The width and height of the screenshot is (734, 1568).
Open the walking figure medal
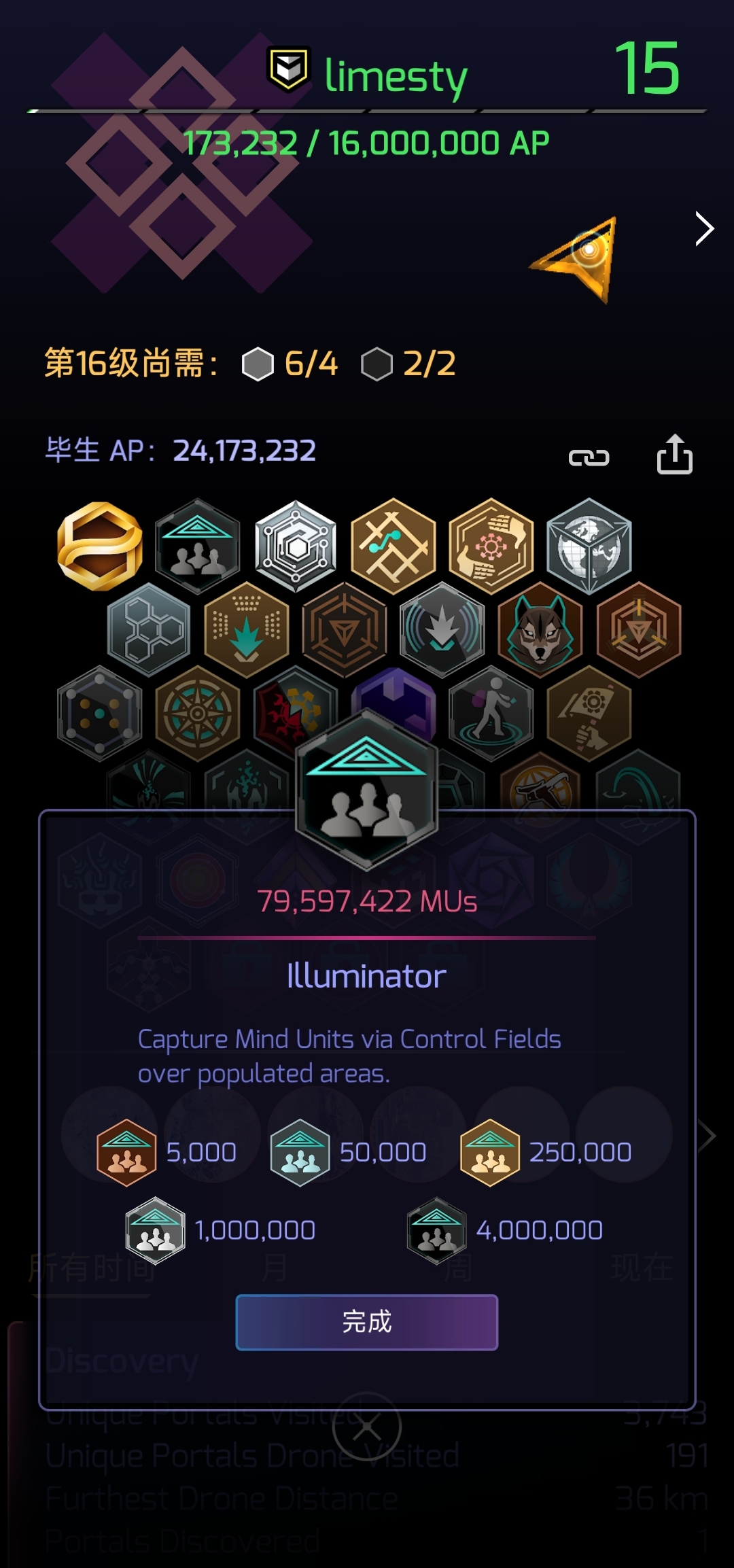pyautogui.click(x=491, y=713)
